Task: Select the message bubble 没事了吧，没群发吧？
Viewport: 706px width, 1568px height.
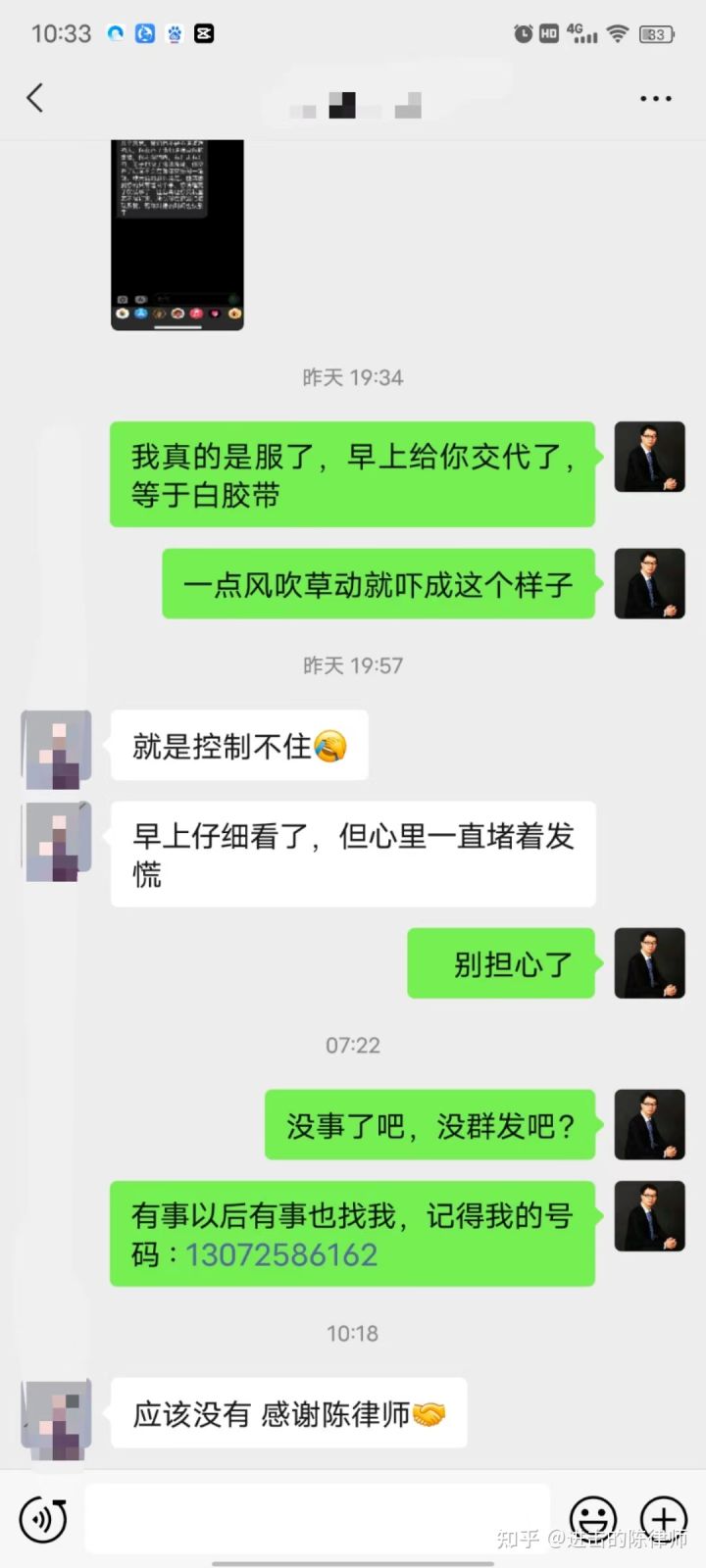Action: pyautogui.click(x=429, y=1126)
